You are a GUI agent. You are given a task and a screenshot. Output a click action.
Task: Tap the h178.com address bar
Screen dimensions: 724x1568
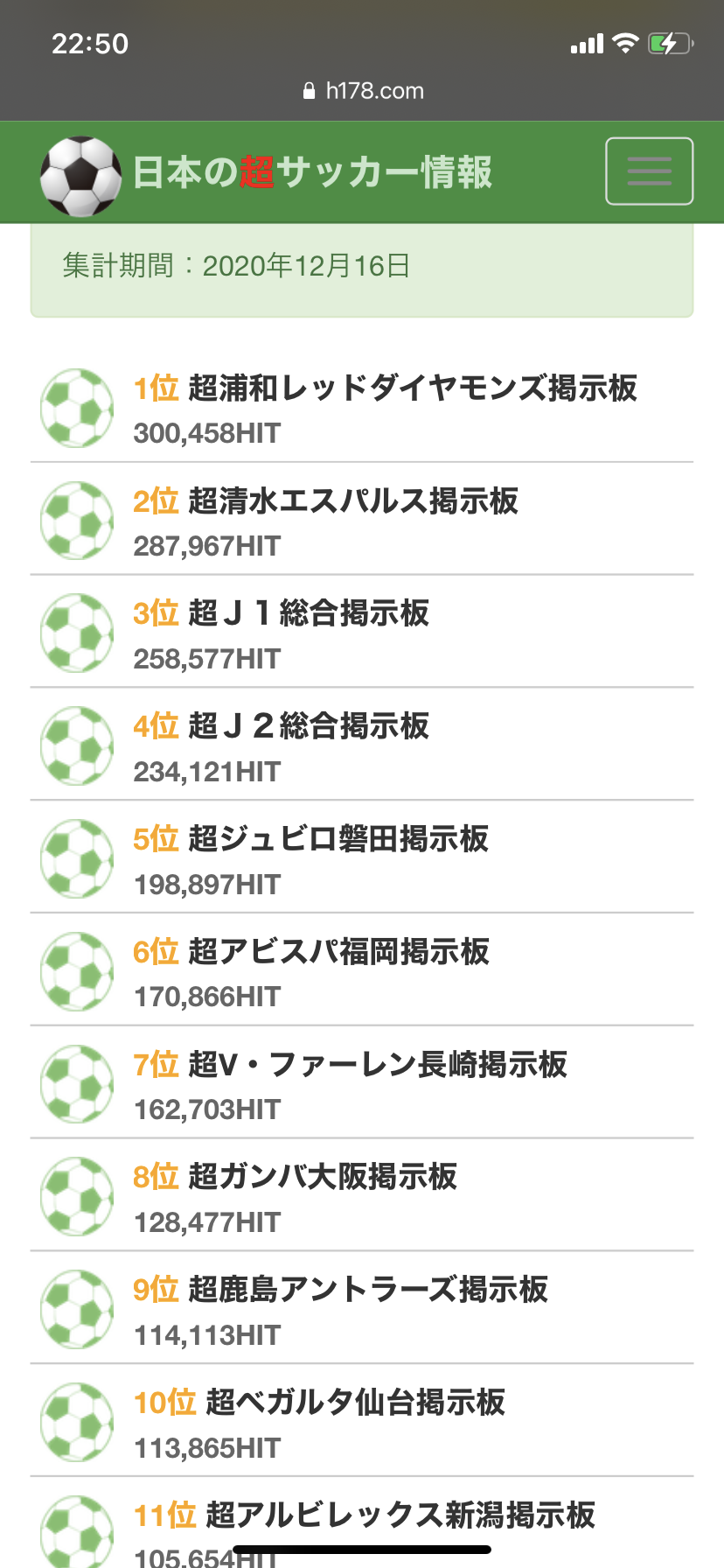[363, 91]
